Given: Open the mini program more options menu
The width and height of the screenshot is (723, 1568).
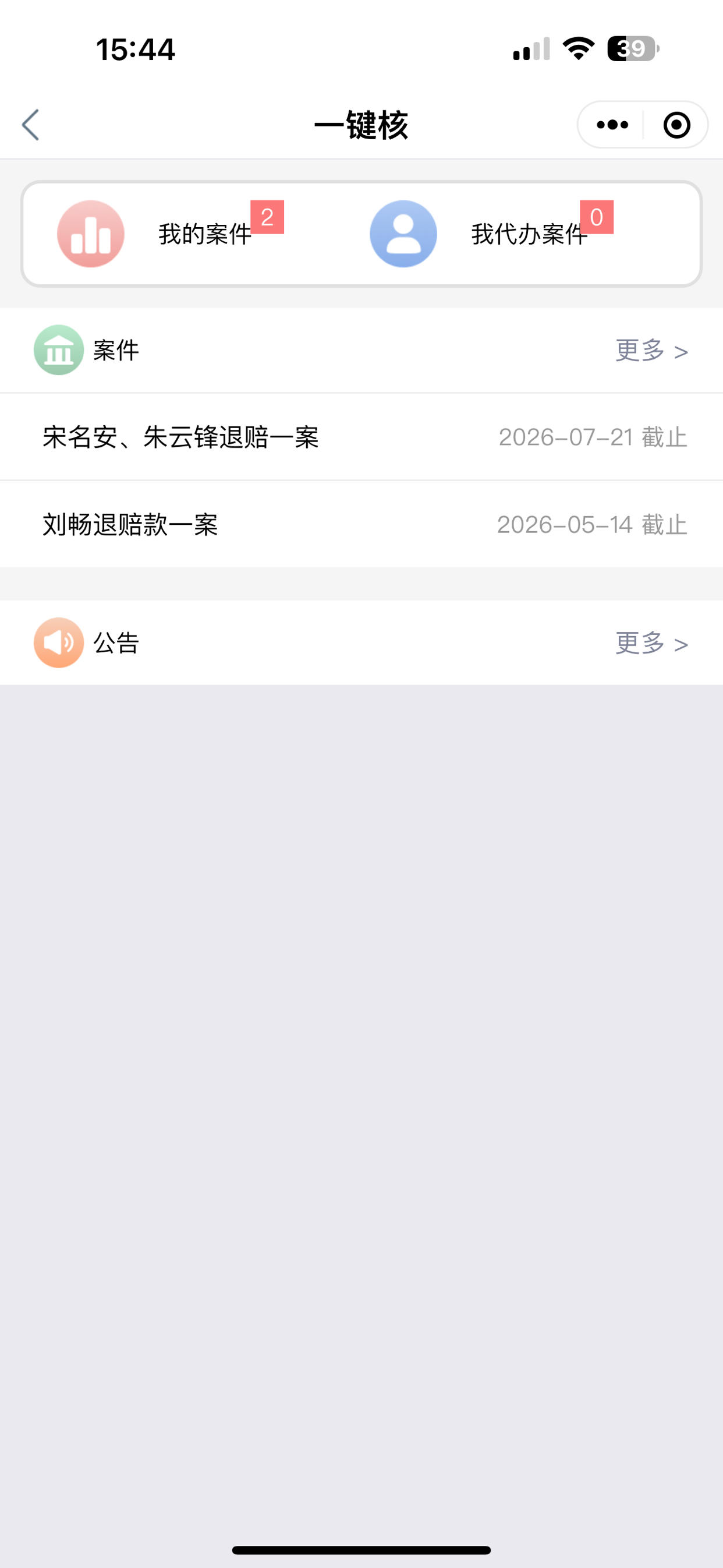Looking at the screenshot, I should click(612, 125).
